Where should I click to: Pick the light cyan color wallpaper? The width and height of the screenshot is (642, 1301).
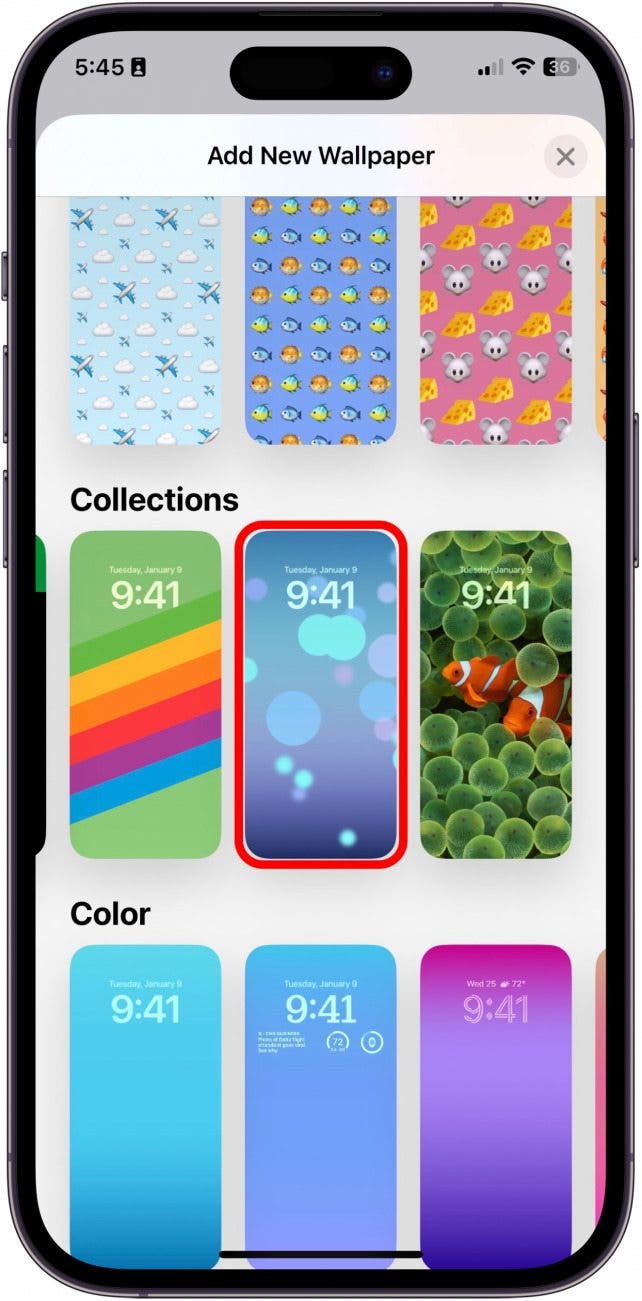coord(146,1100)
